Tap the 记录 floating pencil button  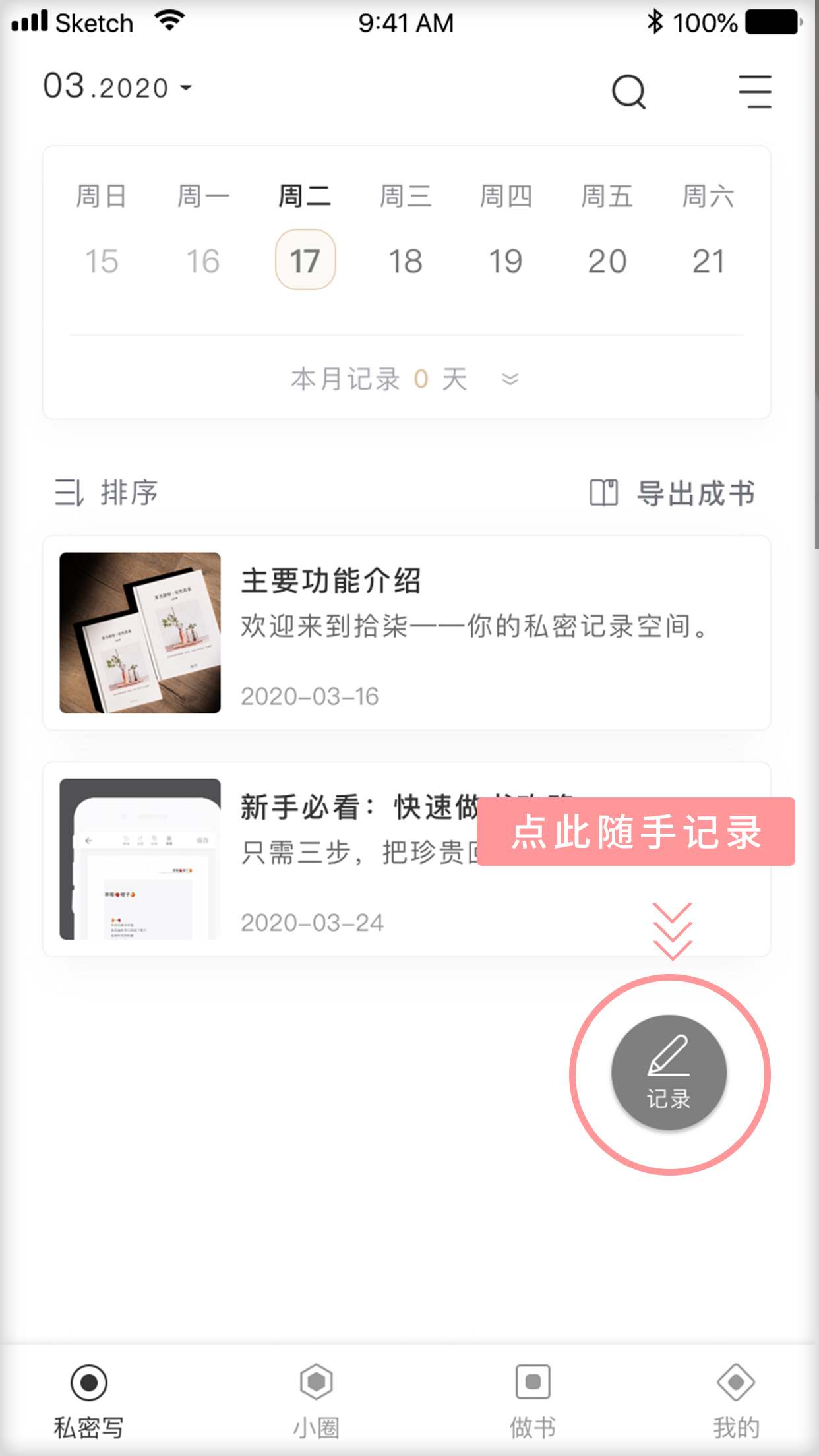(x=669, y=1073)
